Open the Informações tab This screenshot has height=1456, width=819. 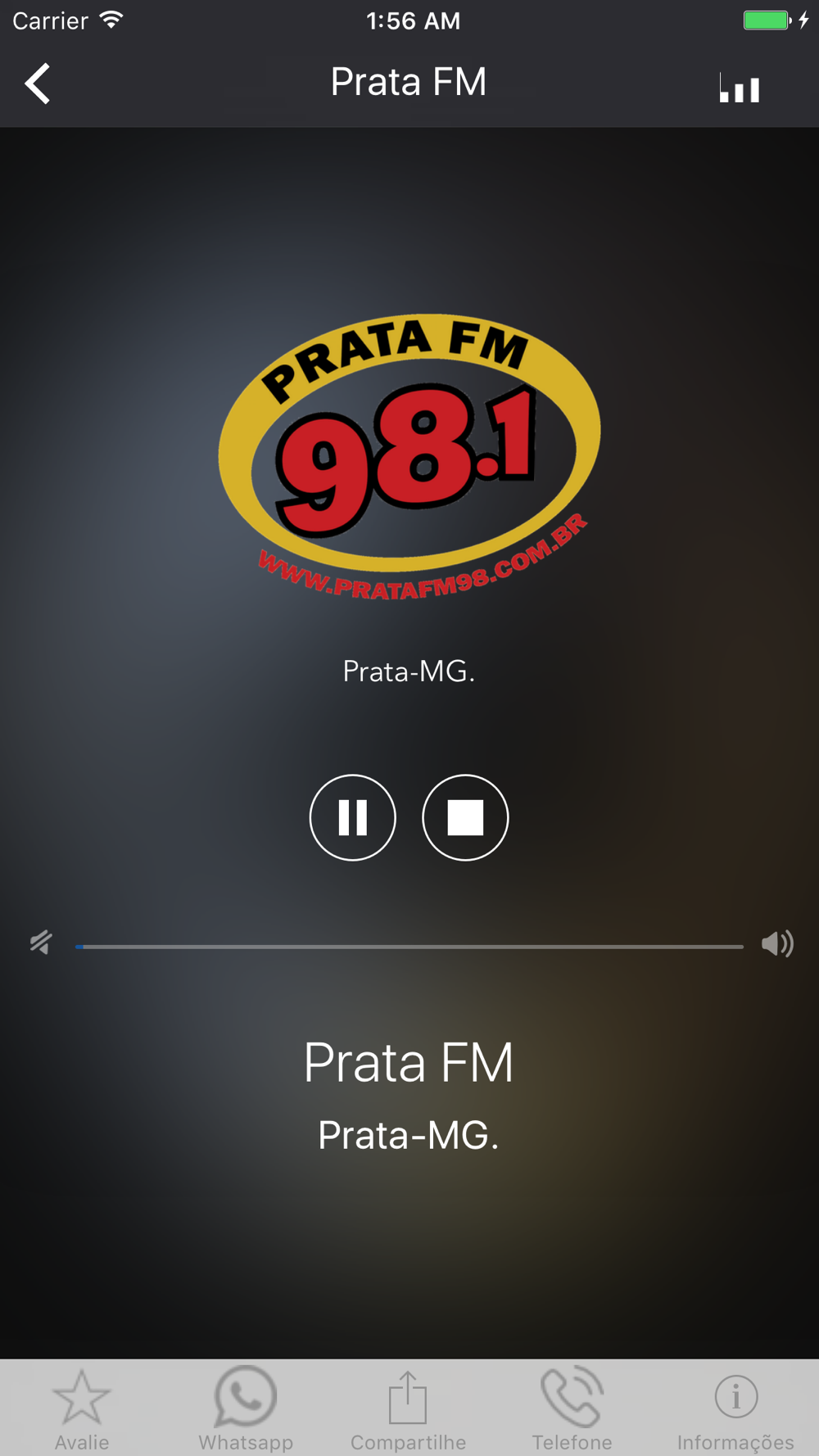tap(735, 1409)
